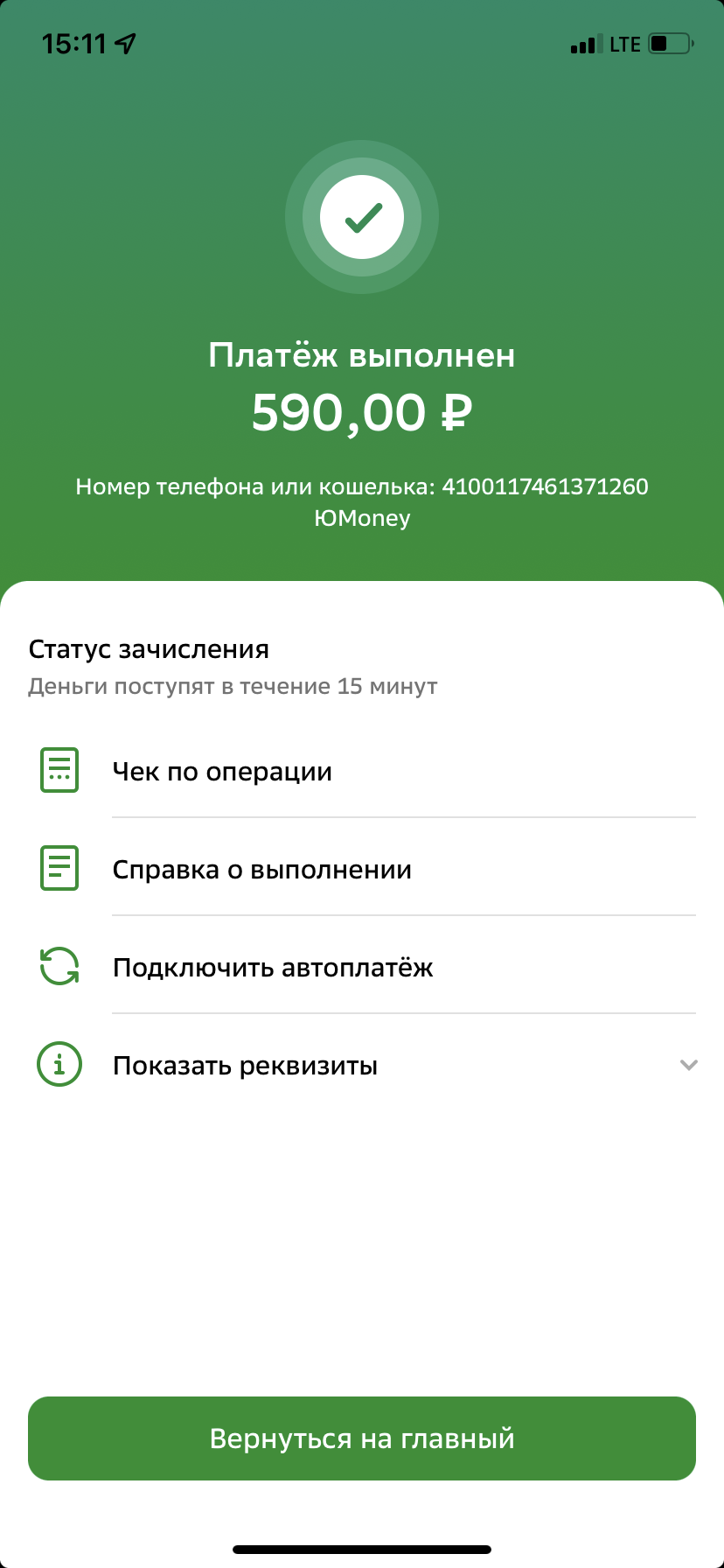
Task: Tap the location arrow icon near the clock
Action: coord(125,41)
